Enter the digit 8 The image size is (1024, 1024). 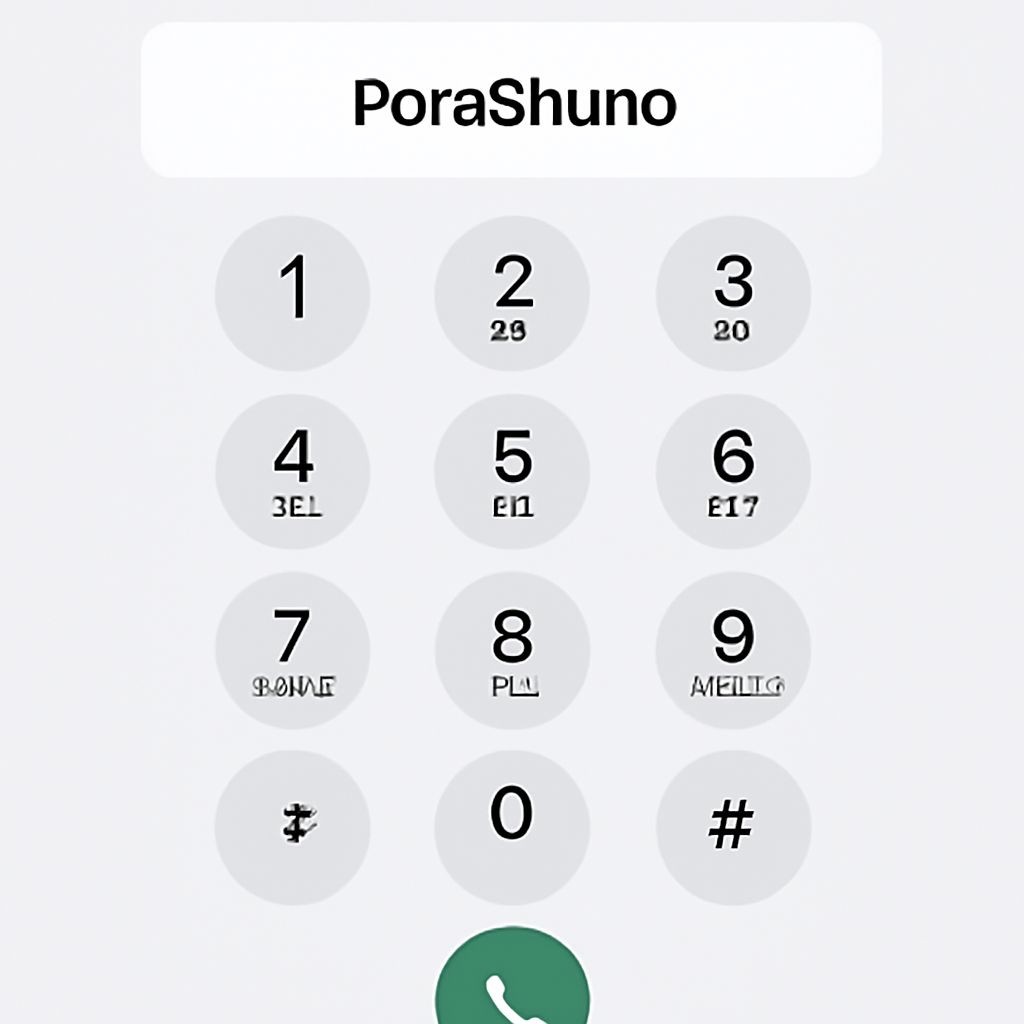tap(512, 650)
